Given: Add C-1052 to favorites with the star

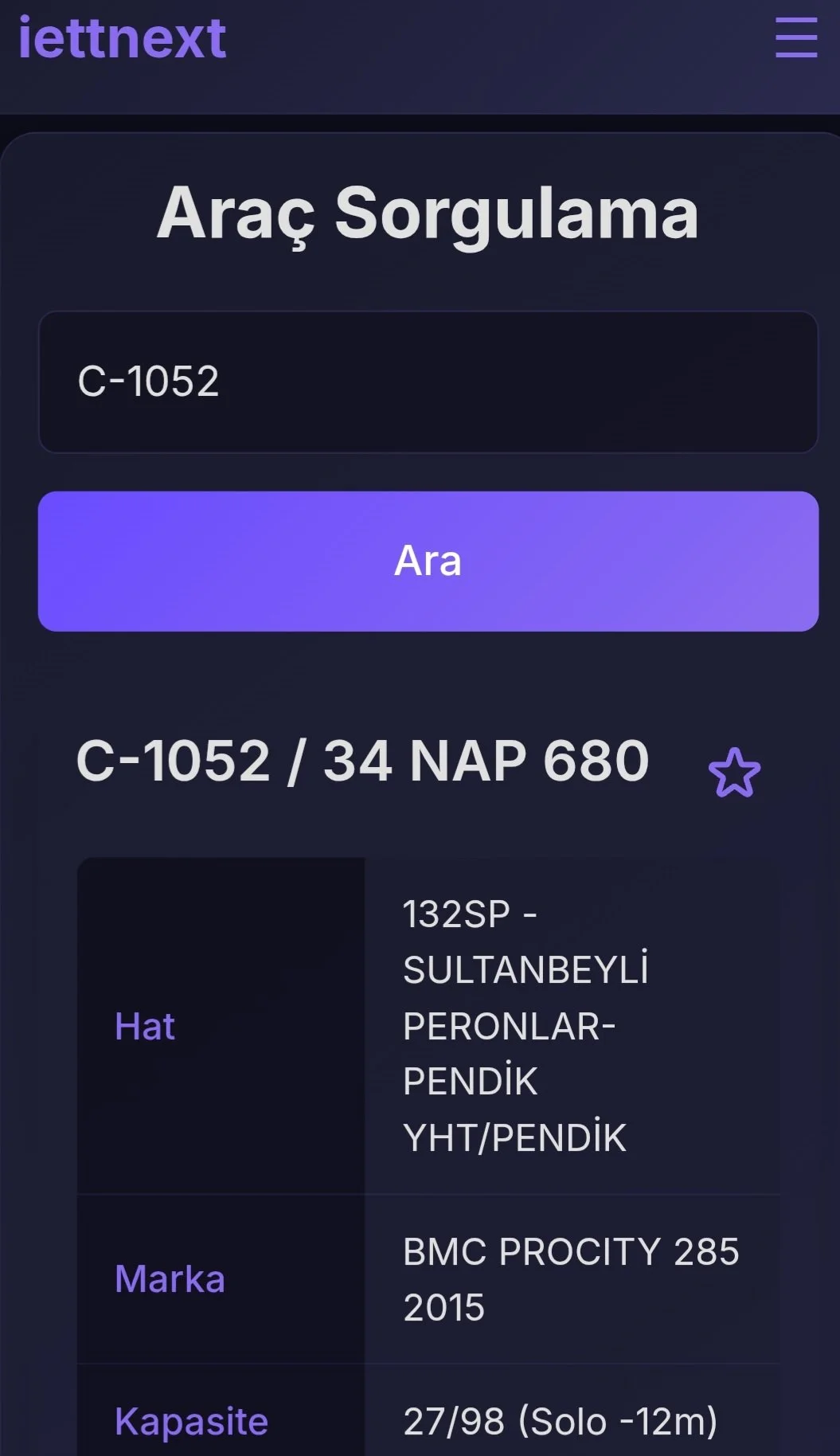Looking at the screenshot, I should pyautogui.click(x=733, y=773).
